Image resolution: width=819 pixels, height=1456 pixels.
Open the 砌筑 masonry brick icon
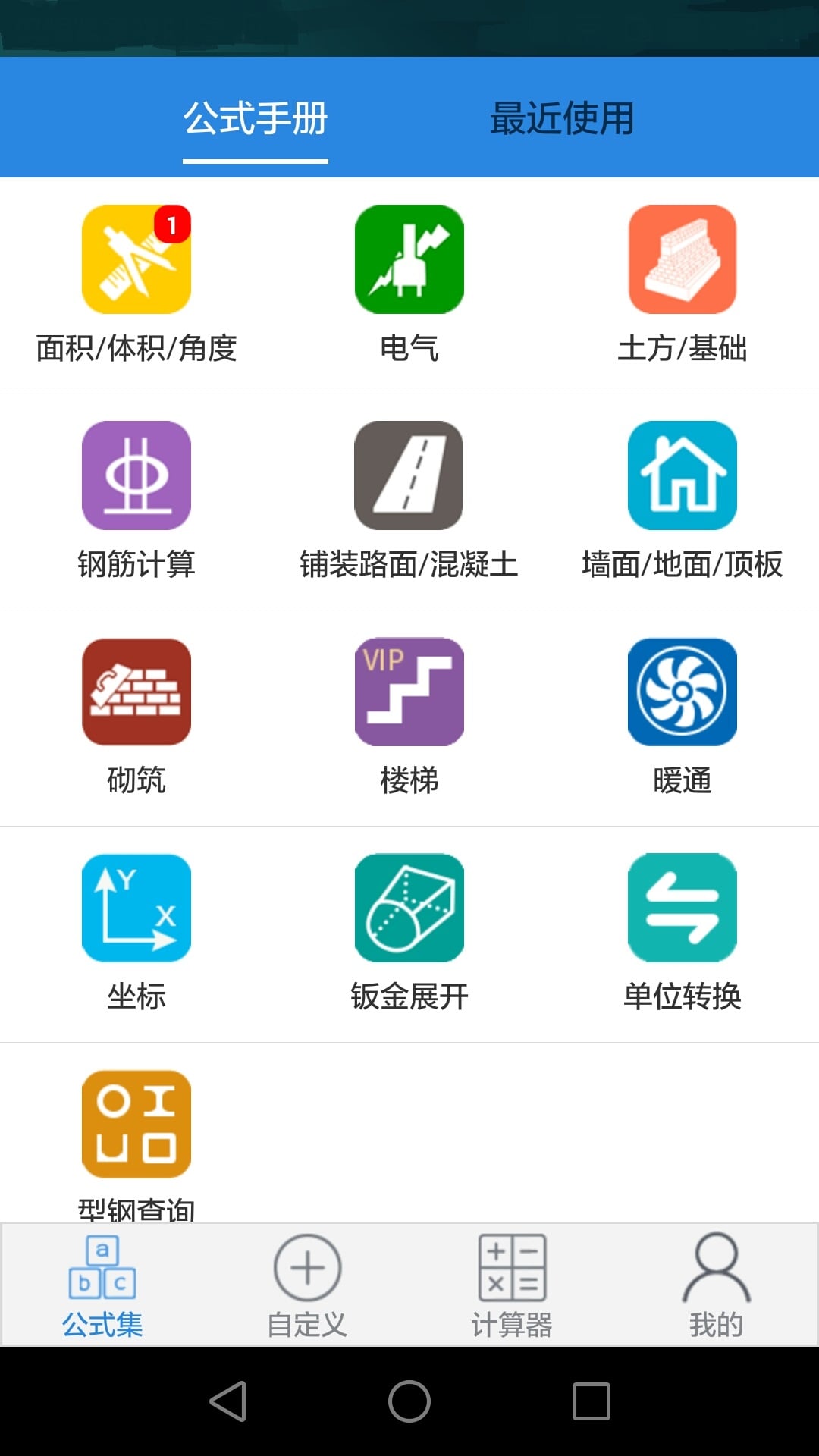coord(135,692)
